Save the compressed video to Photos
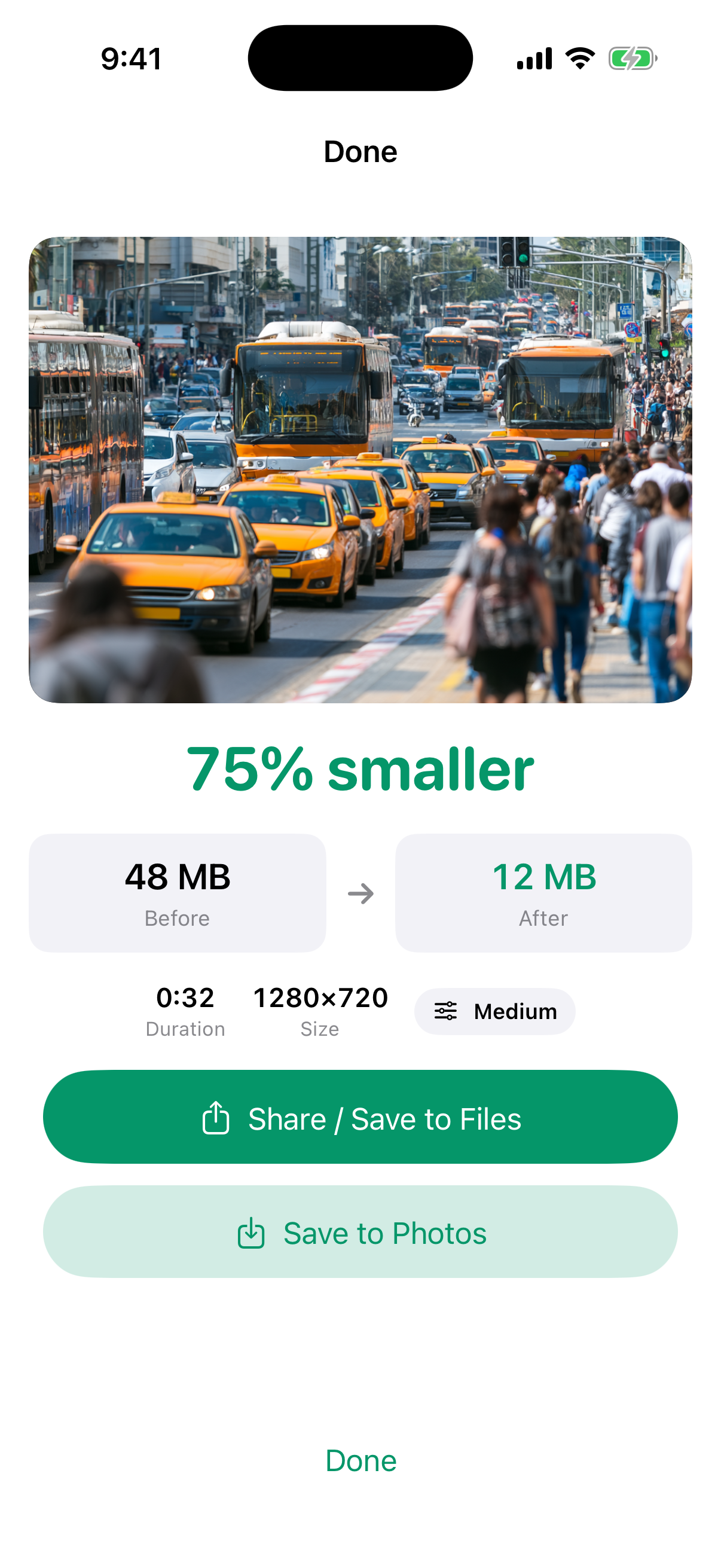The width and height of the screenshot is (721, 1568). point(360,1232)
